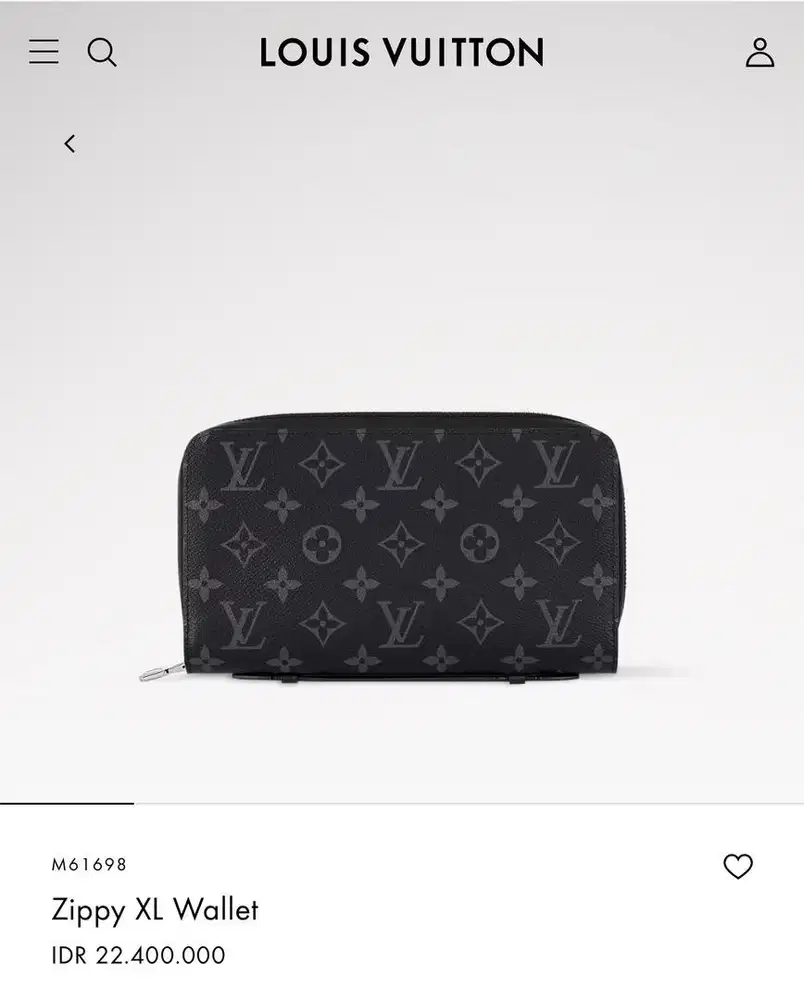Go to homepage via LOUIS VUITTON logo
The height and width of the screenshot is (1000, 804).
400,54
